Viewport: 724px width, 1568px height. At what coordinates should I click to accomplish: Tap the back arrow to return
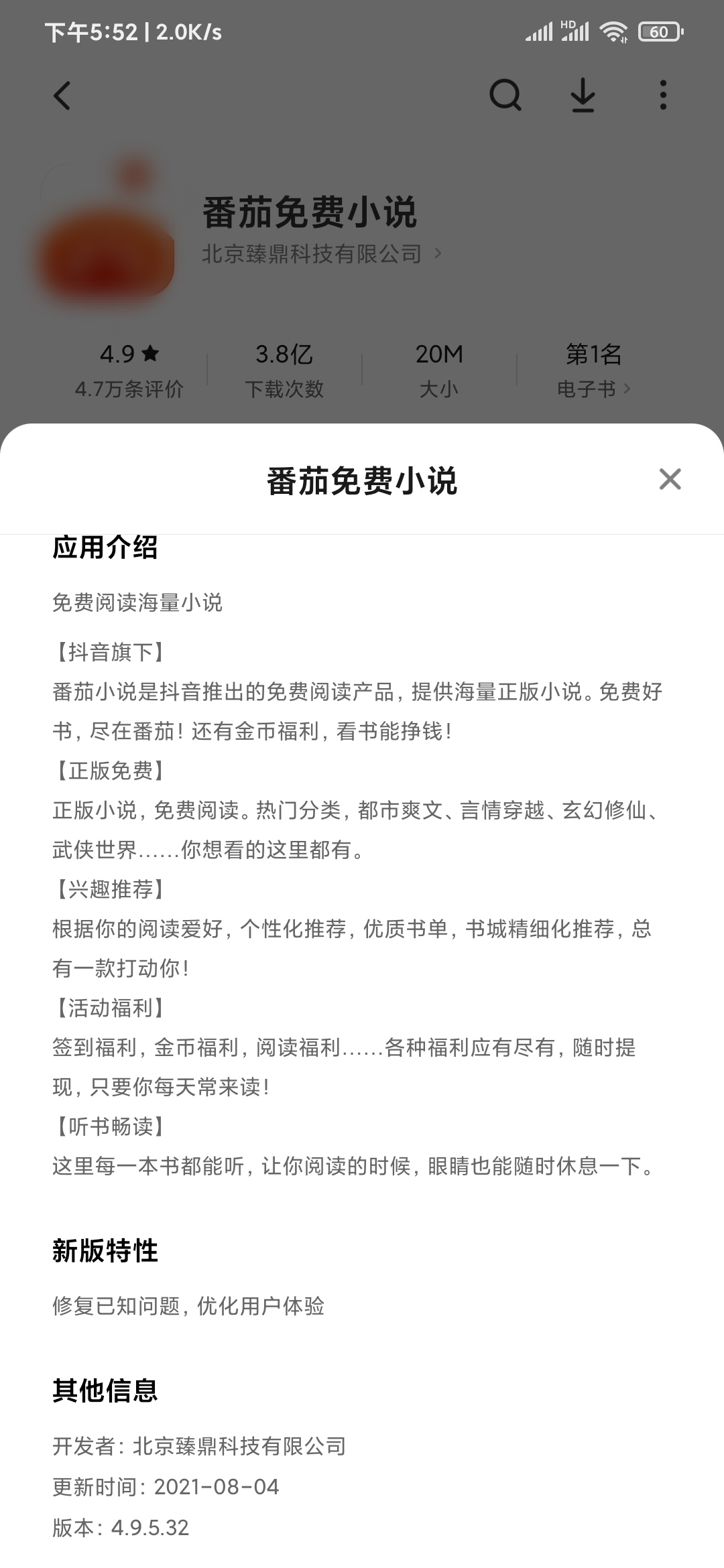(62, 95)
